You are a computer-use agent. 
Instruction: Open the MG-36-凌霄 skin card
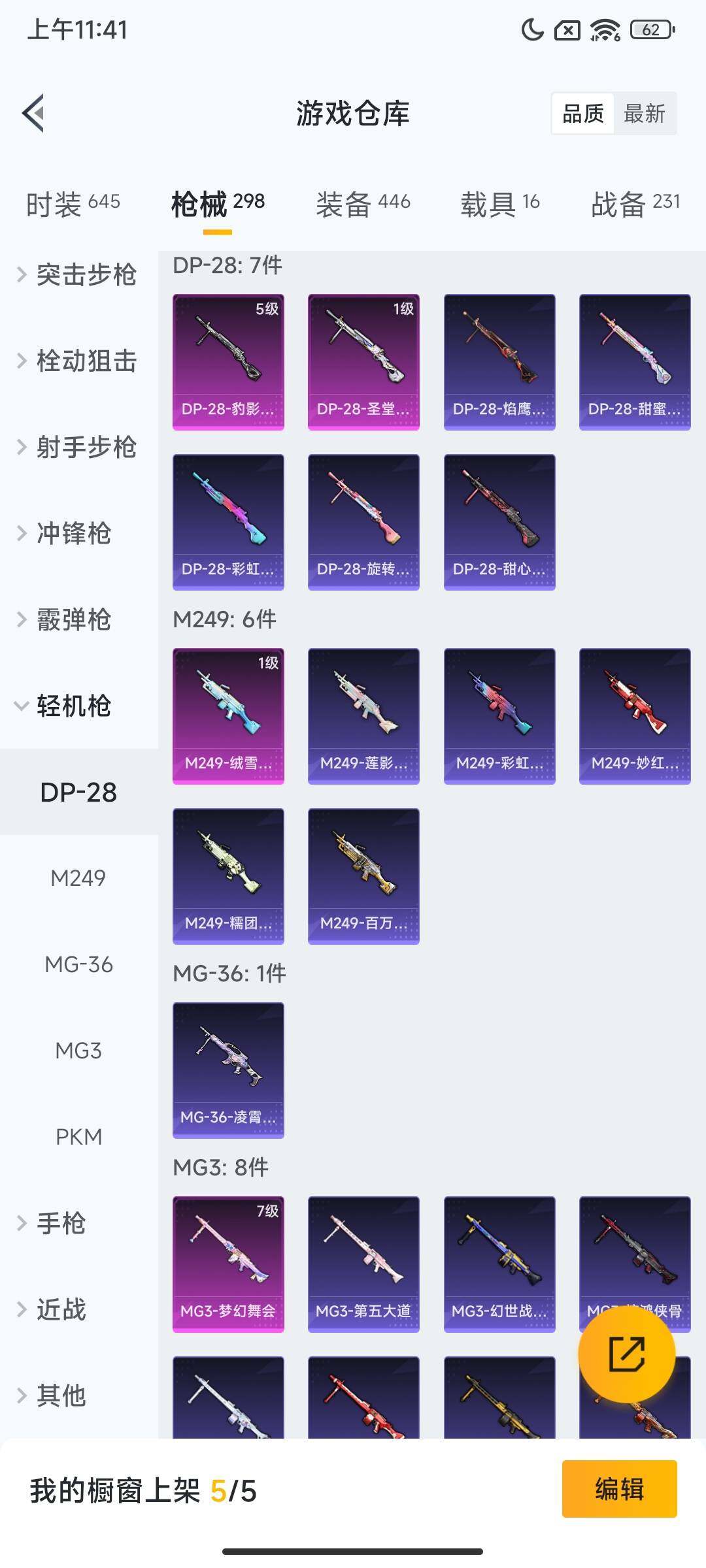[x=228, y=1070]
